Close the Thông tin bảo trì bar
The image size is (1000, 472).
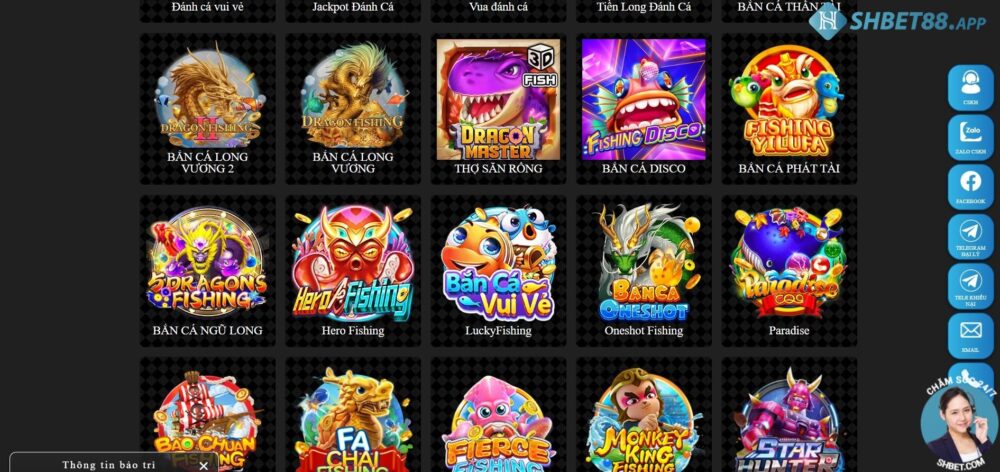[x=203, y=465]
